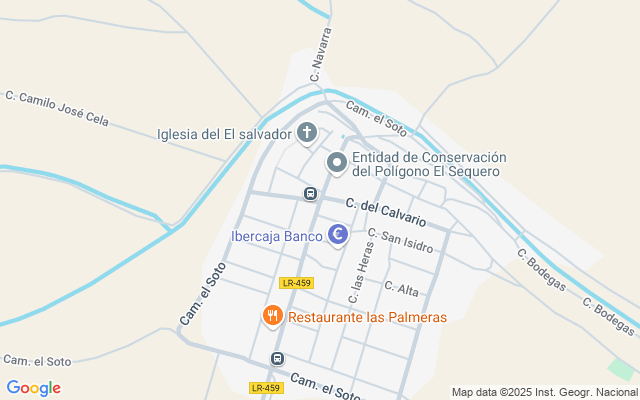
Task: Tap the Ibercaja Banco pin
Action: (x=338, y=236)
